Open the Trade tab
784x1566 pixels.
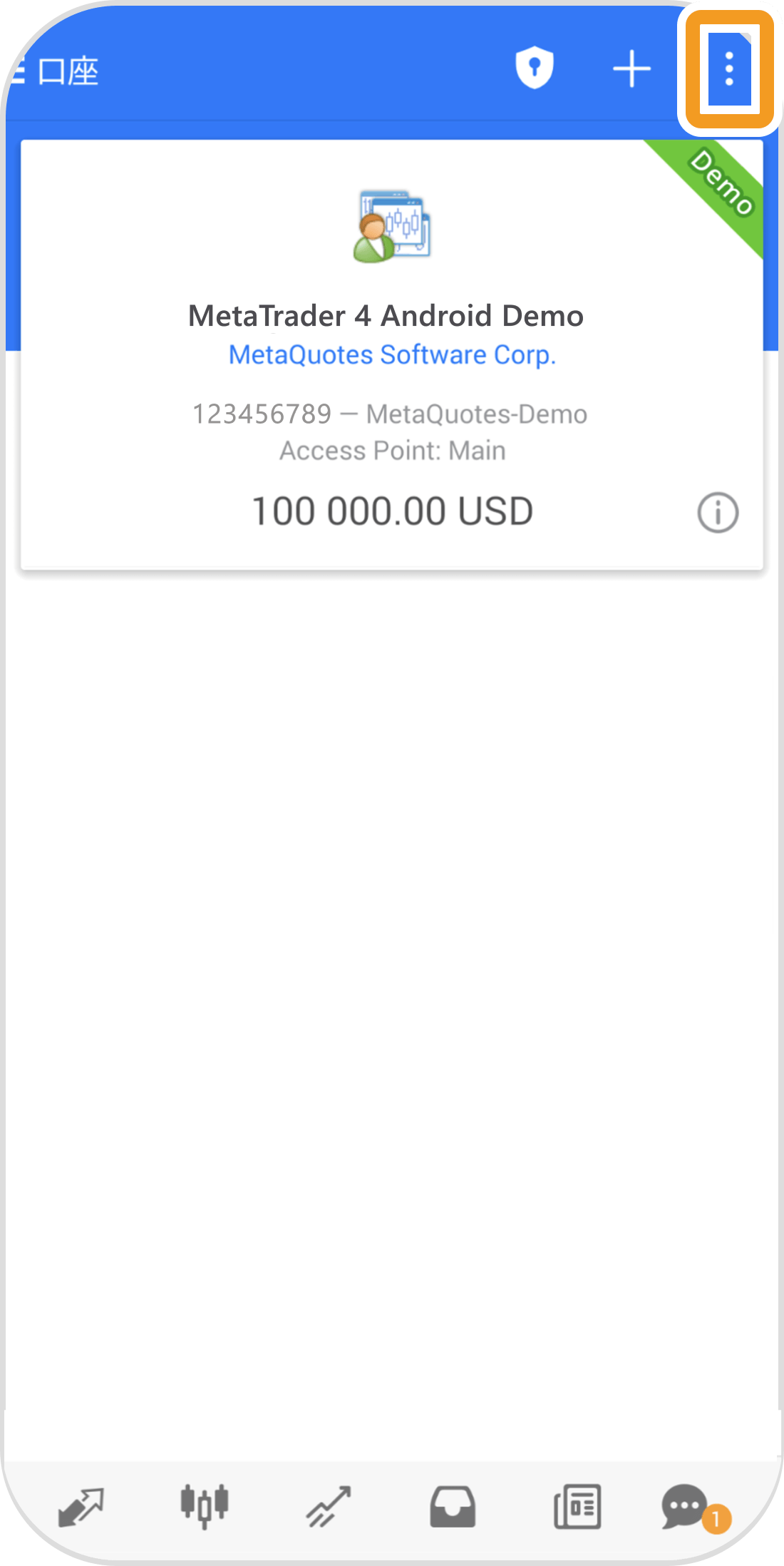click(329, 1507)
